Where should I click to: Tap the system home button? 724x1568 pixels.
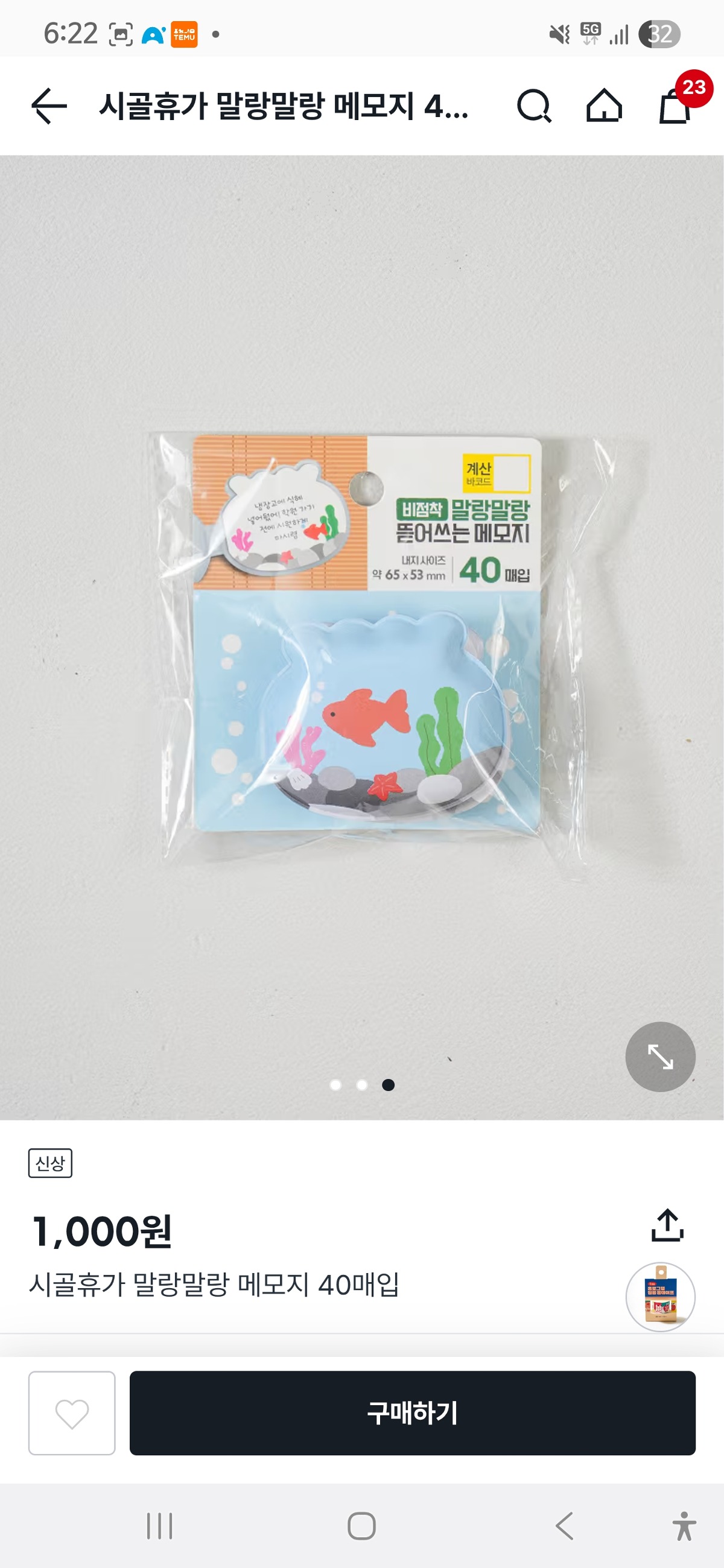361,1526
